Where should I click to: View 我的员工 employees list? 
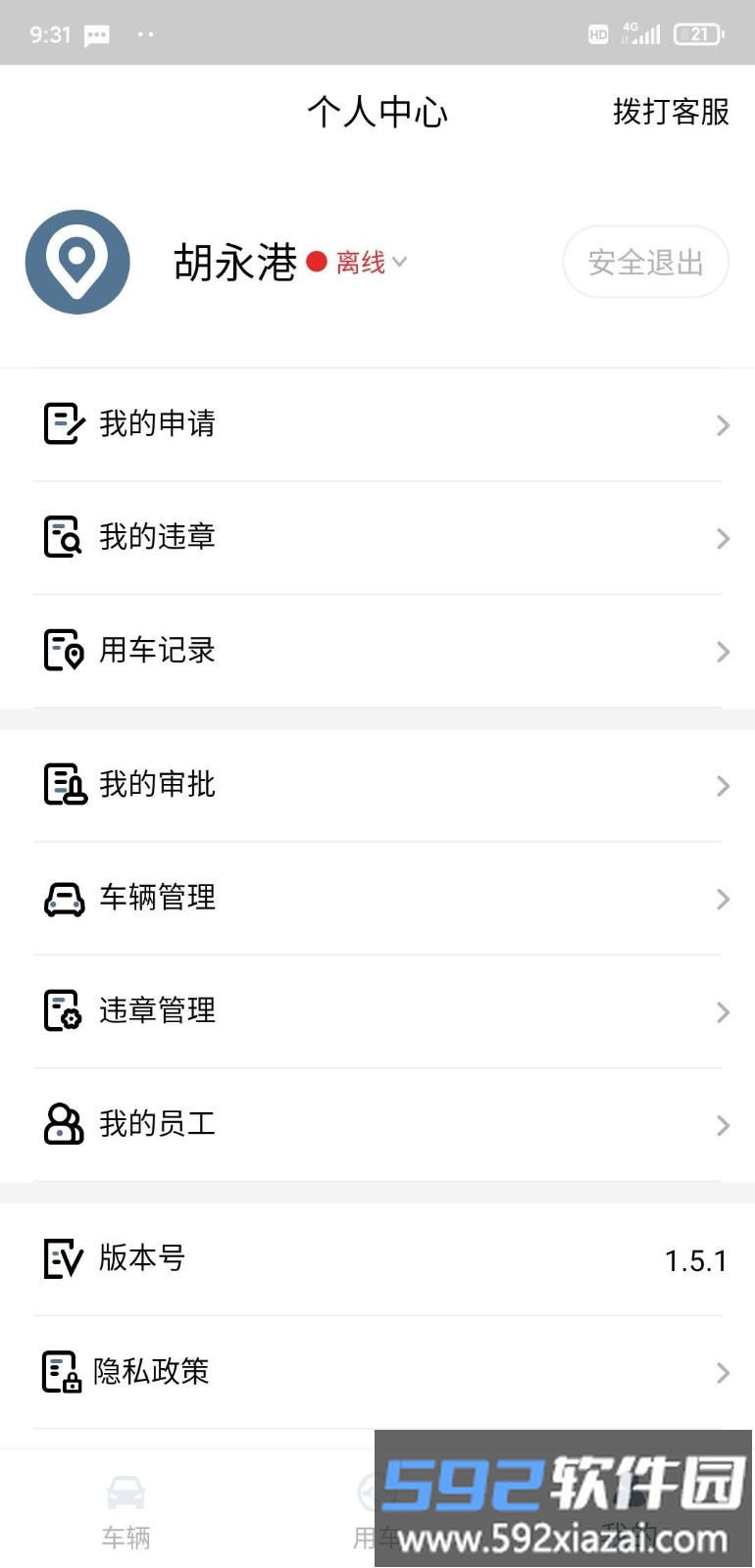pyautogui.click(x=377, y=1124)
